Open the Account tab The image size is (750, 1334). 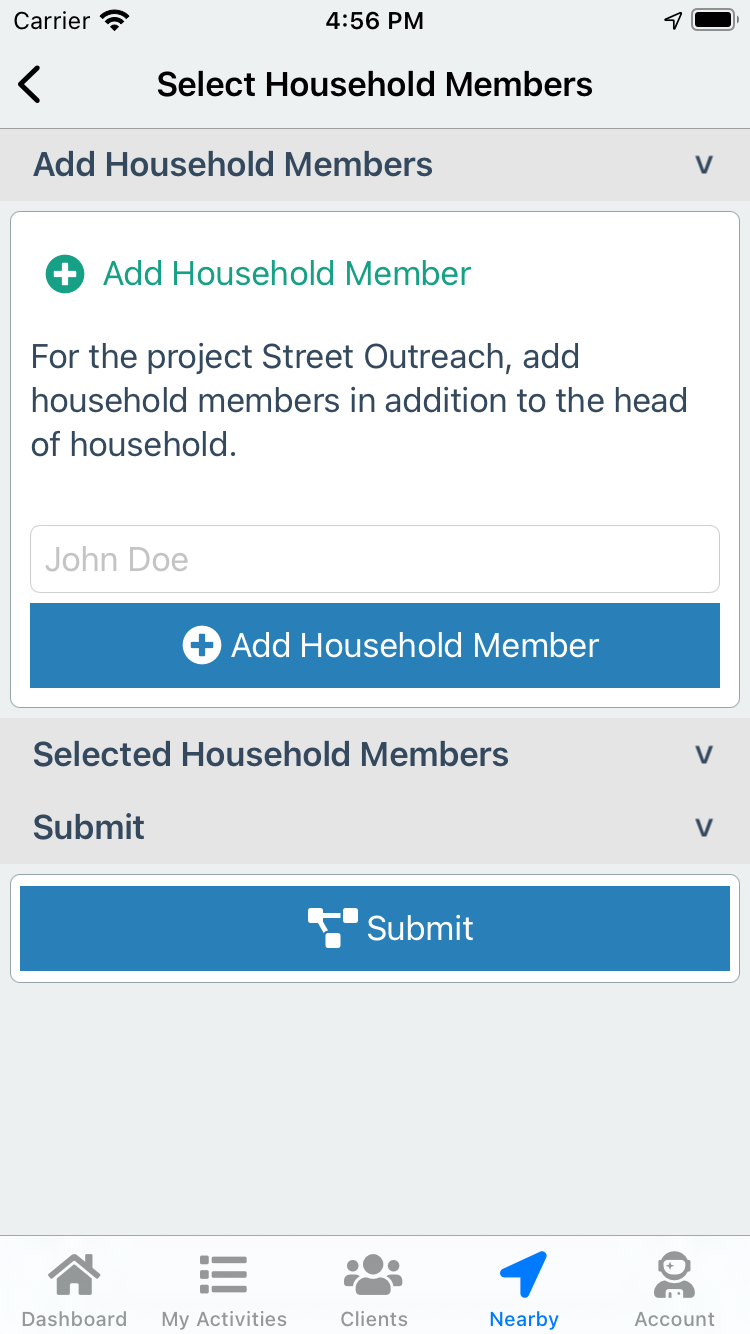coord(674,1290)
